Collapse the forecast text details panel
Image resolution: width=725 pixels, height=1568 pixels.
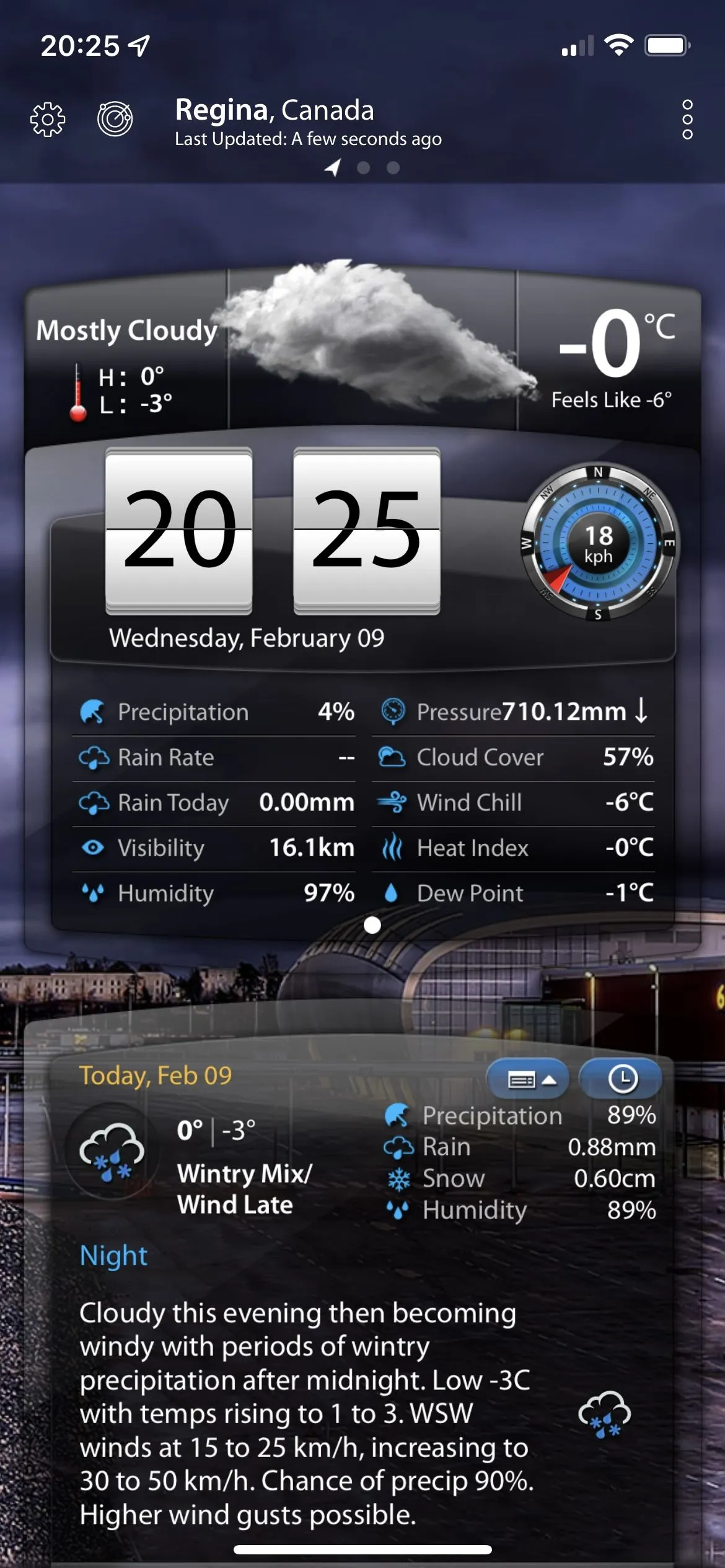pyautogui.click(x=529, y=1079)
